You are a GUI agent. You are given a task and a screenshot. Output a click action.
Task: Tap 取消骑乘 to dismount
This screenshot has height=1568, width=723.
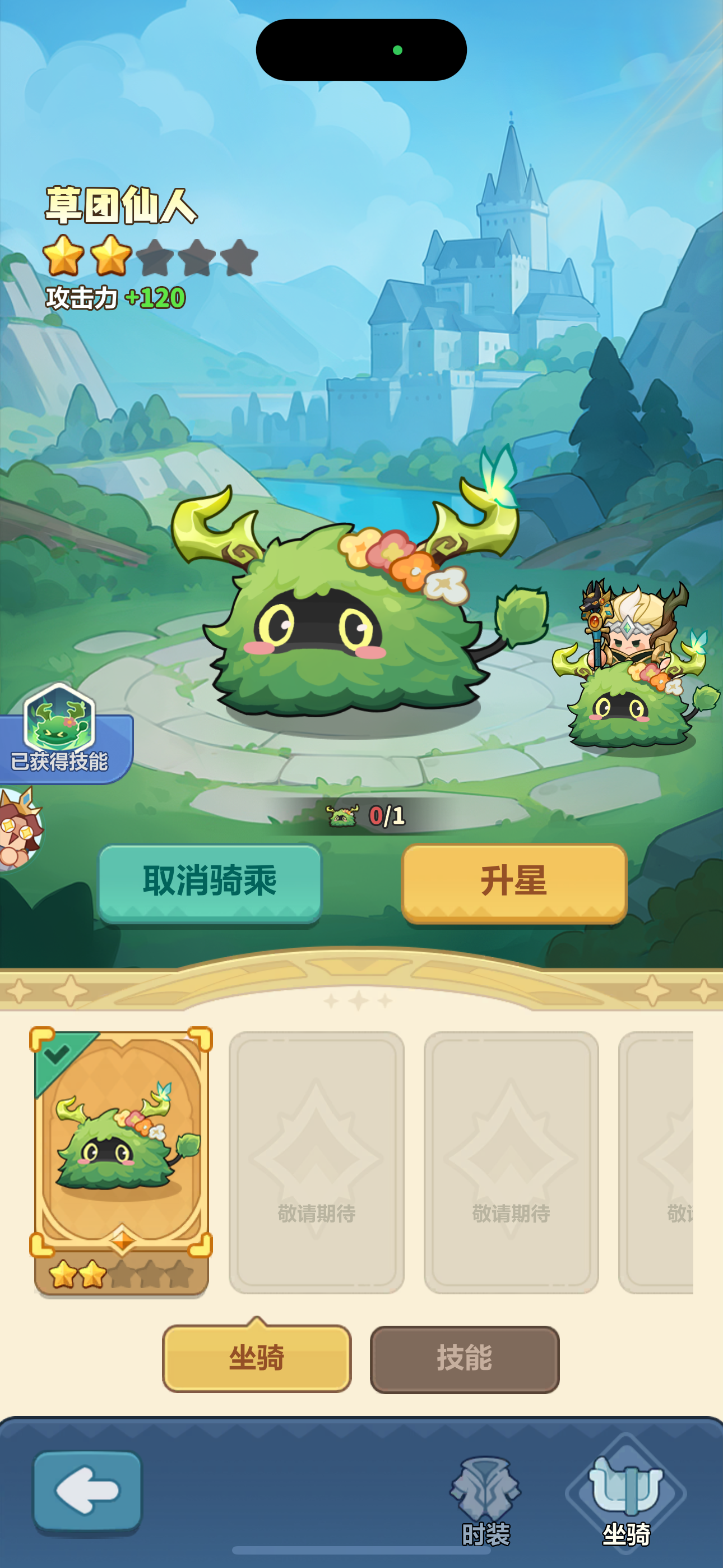coord(210,882)
